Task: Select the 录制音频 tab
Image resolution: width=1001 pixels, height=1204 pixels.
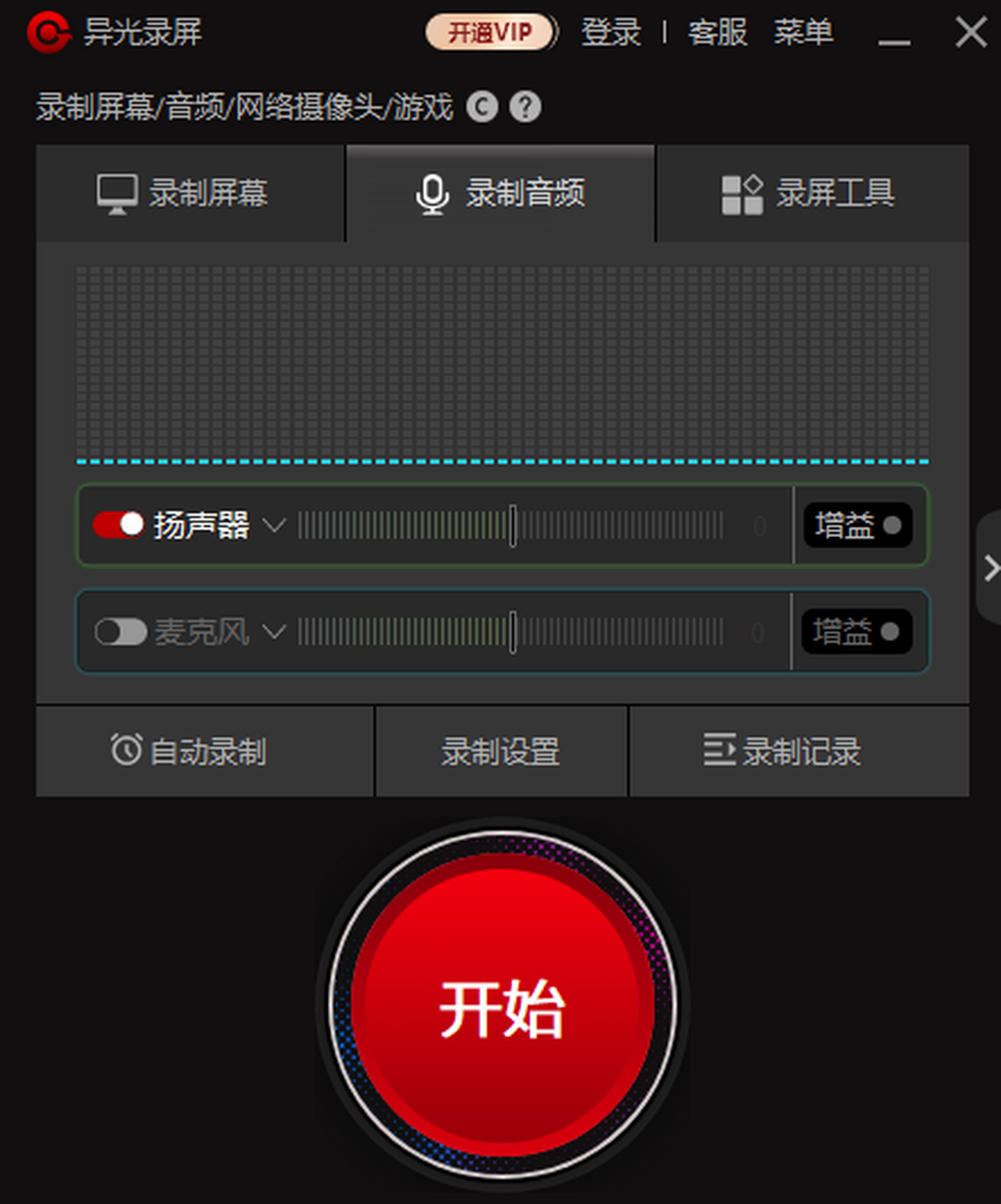Action: coord(500,193)
